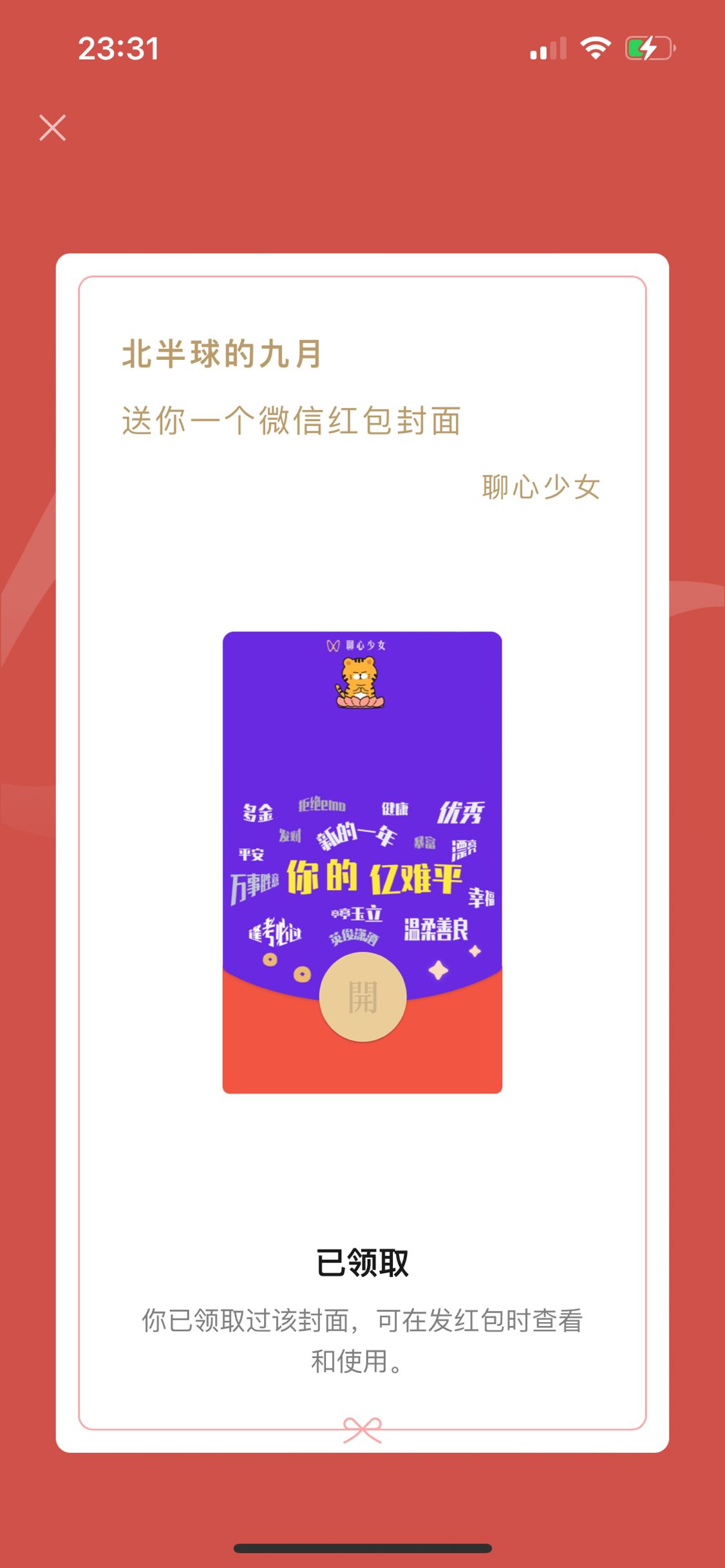Close the red envelope cover page
Image resolution: width=725 pixels, height=1568 pixels.
click(52, 127)
